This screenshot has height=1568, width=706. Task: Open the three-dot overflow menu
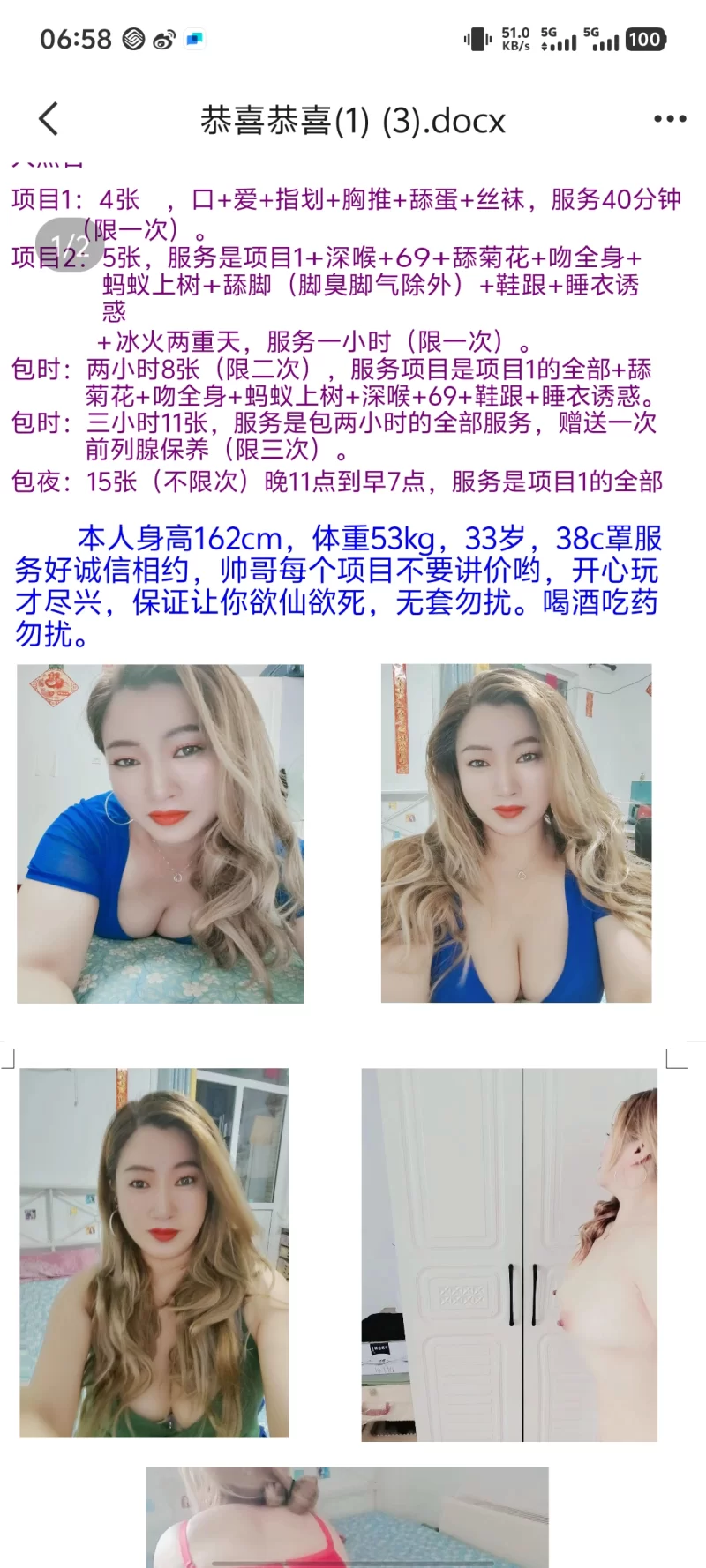(670, 119)
